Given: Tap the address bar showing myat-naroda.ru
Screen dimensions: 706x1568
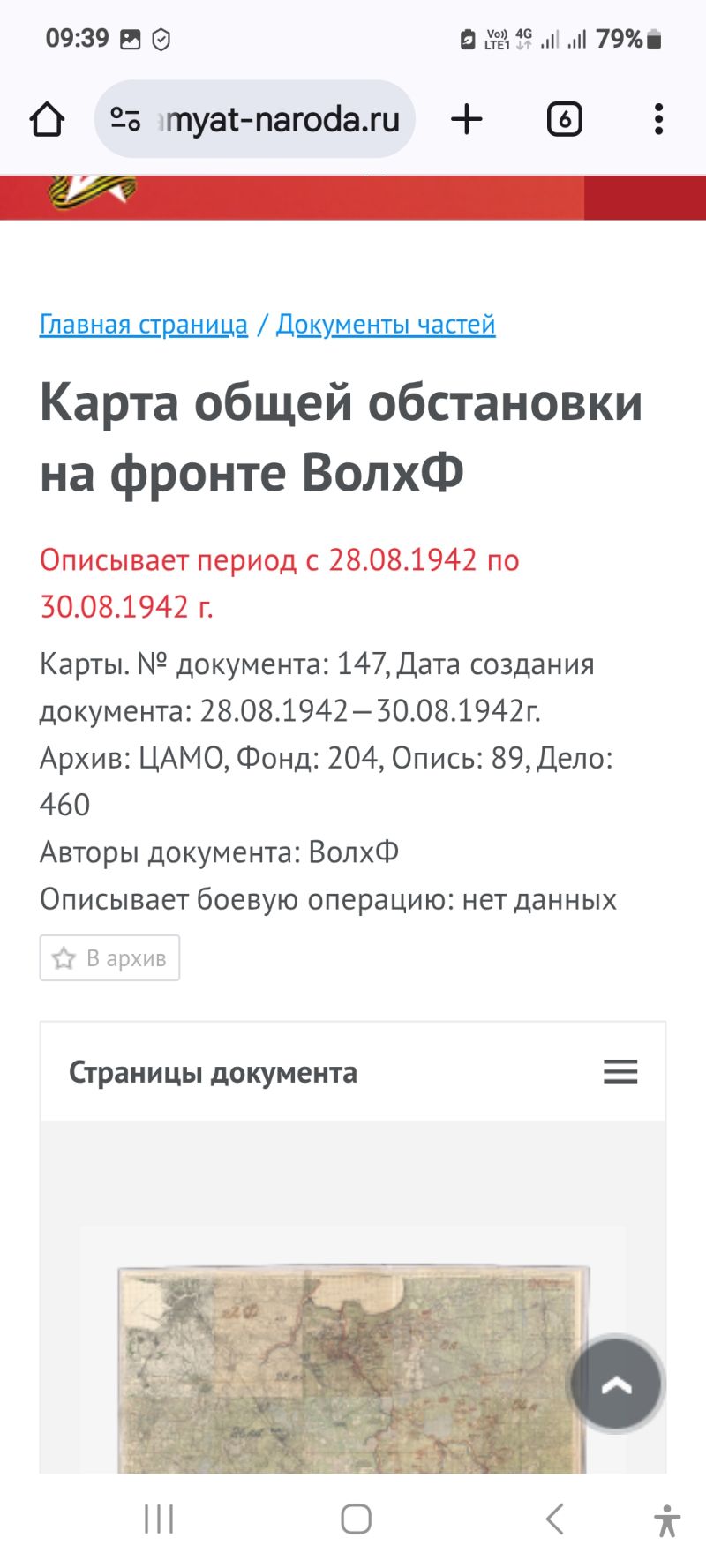Looking at the screenshot, I should (x=254, y=119).
